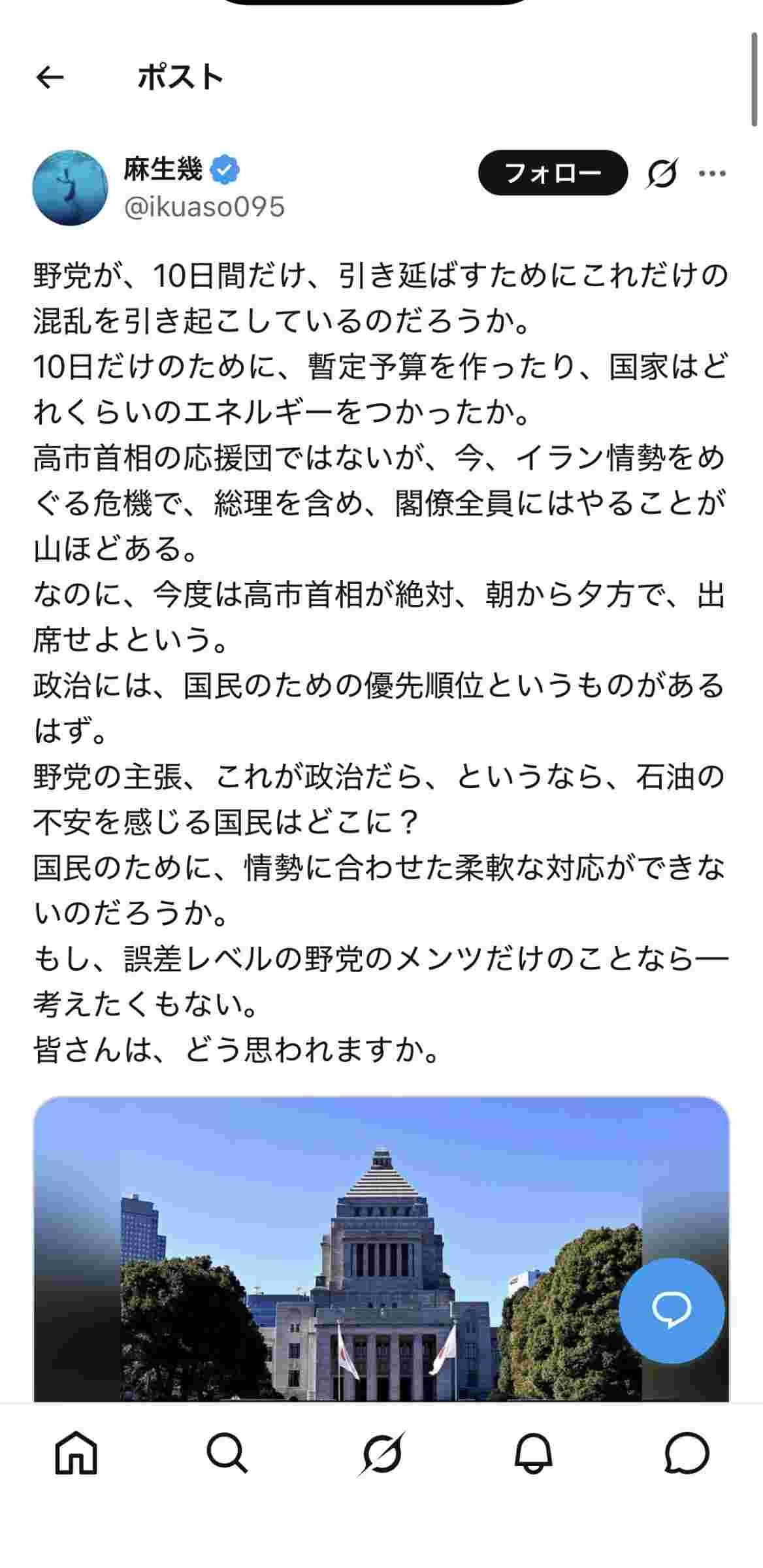Open Grok icon beside the follow button
The height and width of the screenshot is (1568, 763).
(662, 174)
